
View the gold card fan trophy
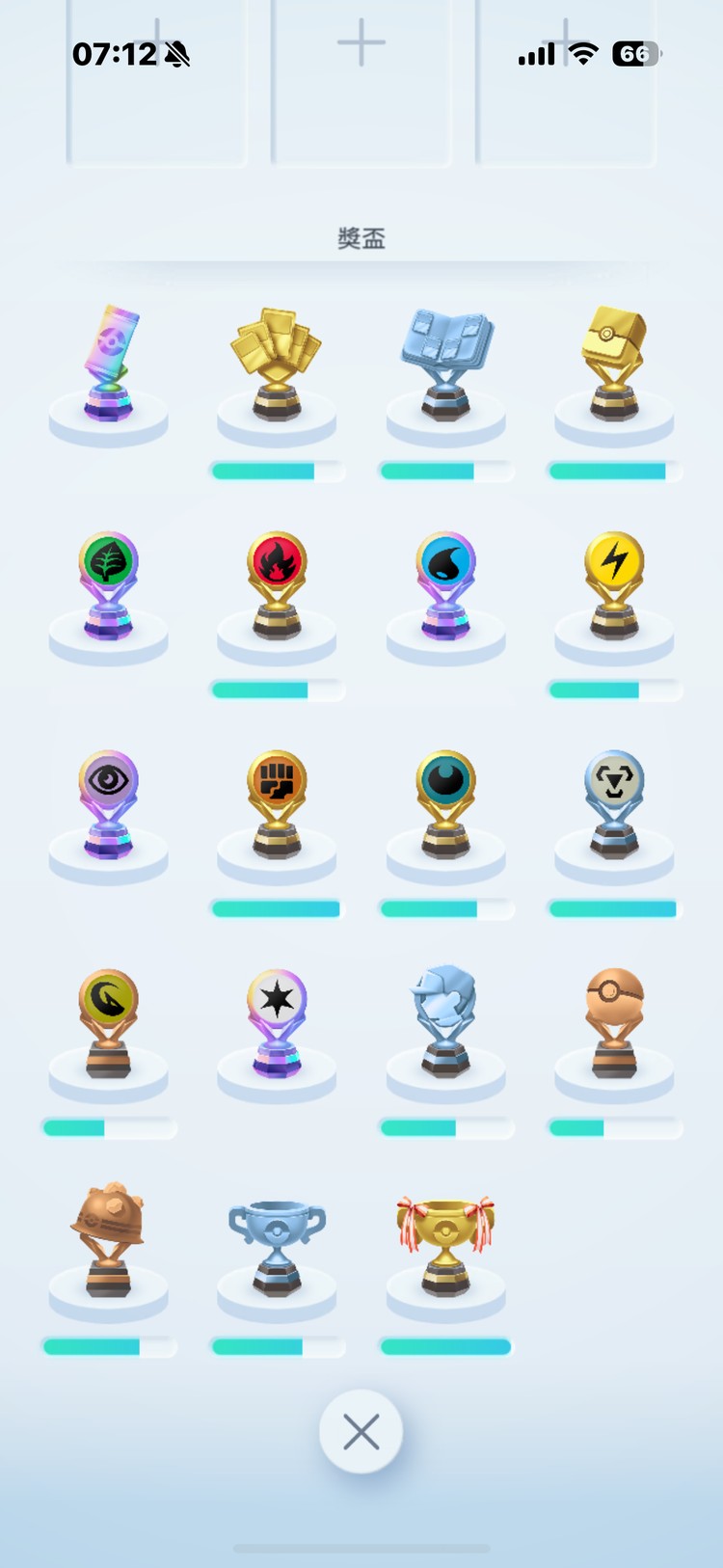click(x=277, y=364)
